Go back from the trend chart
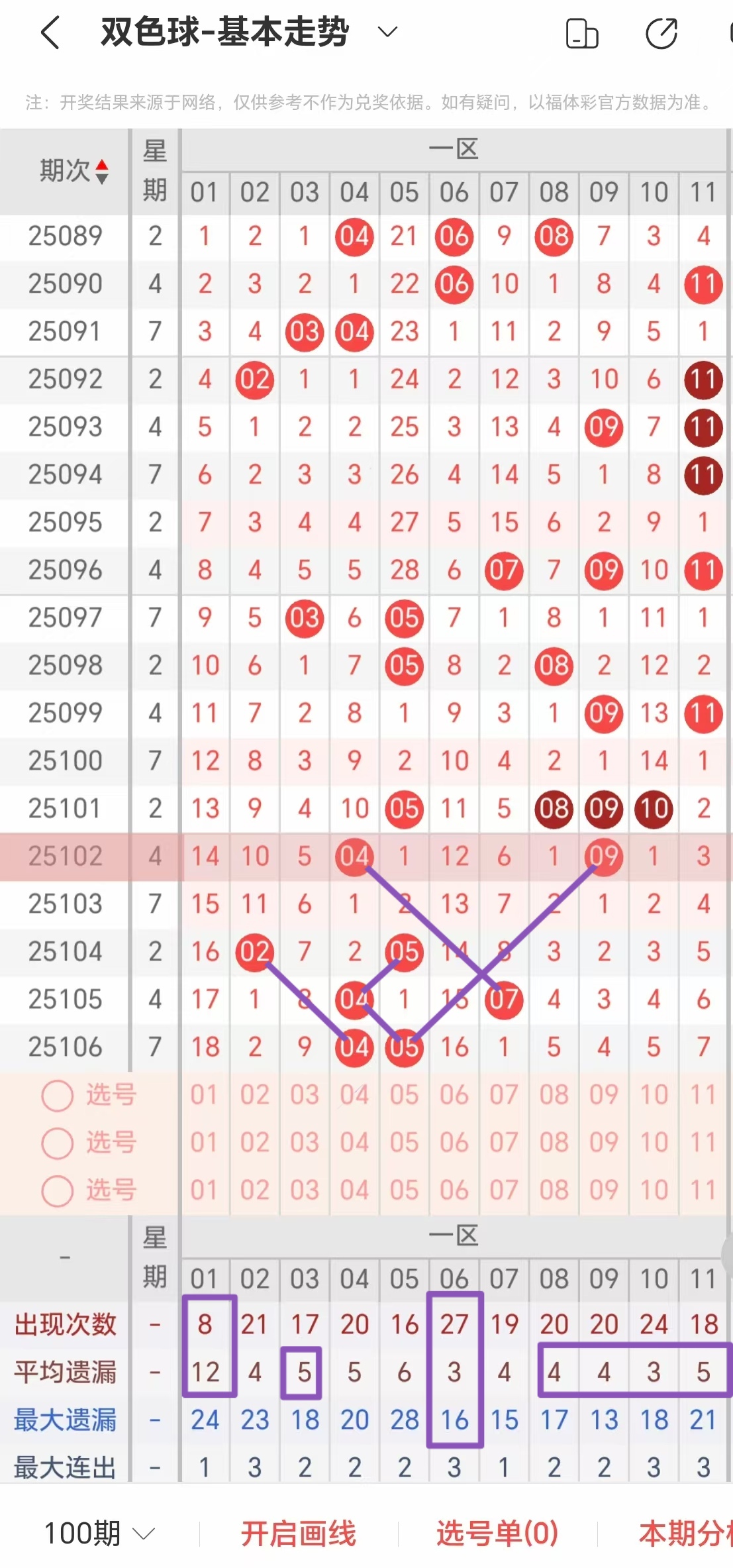This screenshot has height=1568, width=733. click(x=50, y=33)
